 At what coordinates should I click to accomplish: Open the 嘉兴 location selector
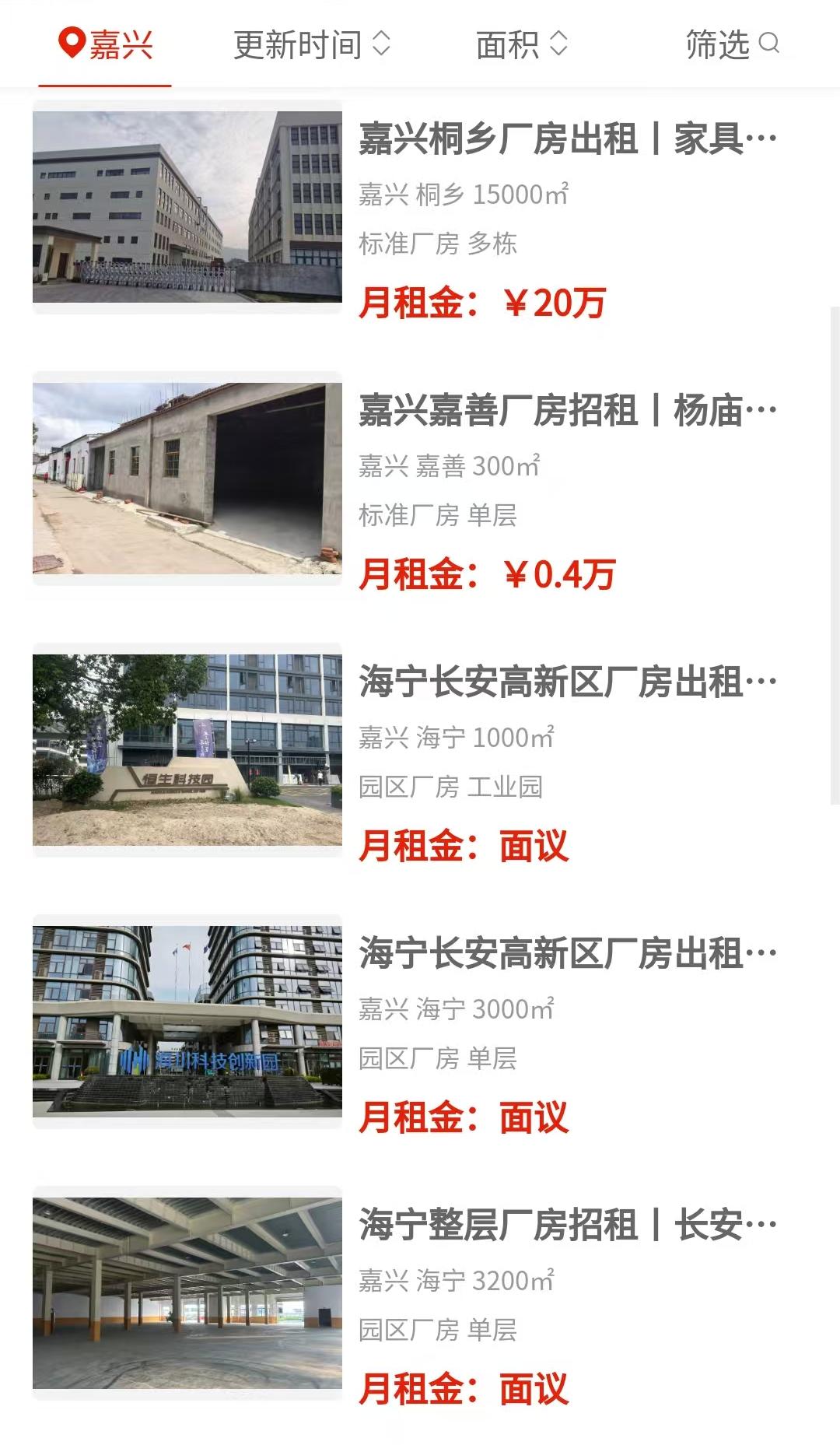(x=106, y=44)
